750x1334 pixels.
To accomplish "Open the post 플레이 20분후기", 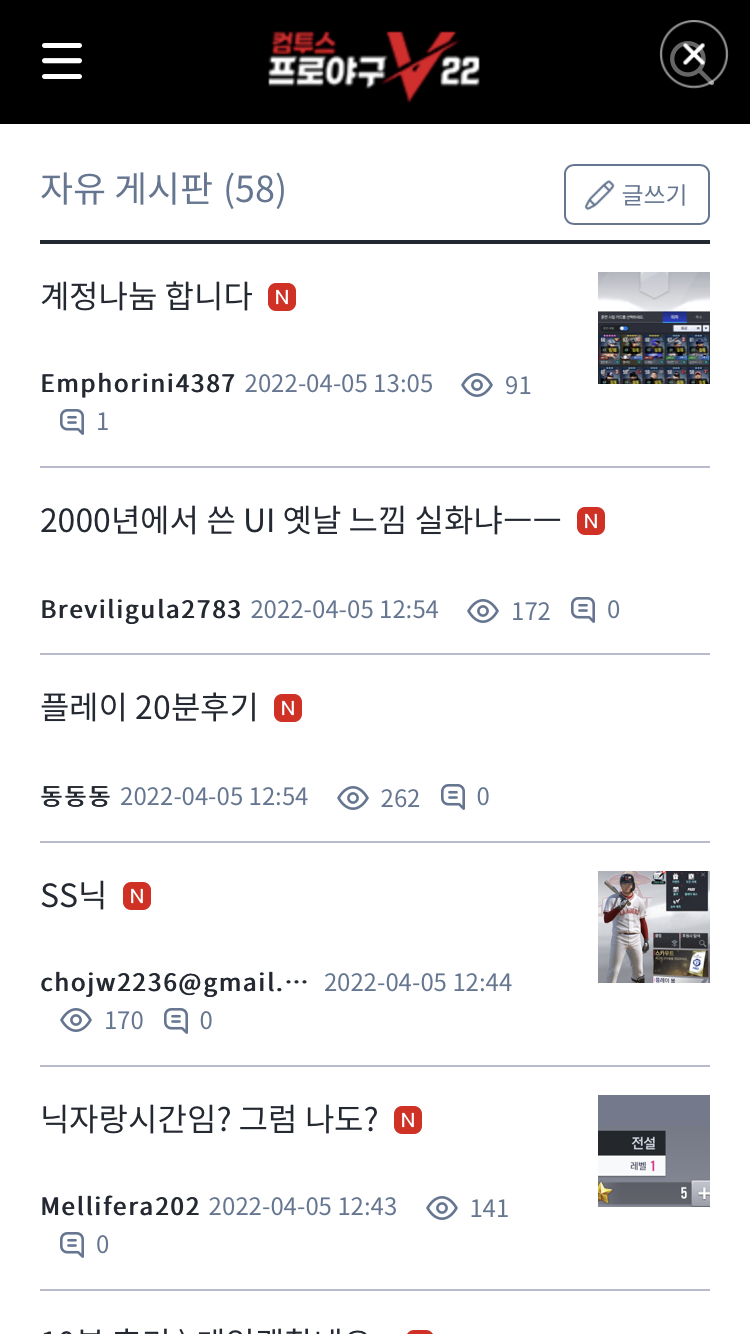I will click(149, 708).
